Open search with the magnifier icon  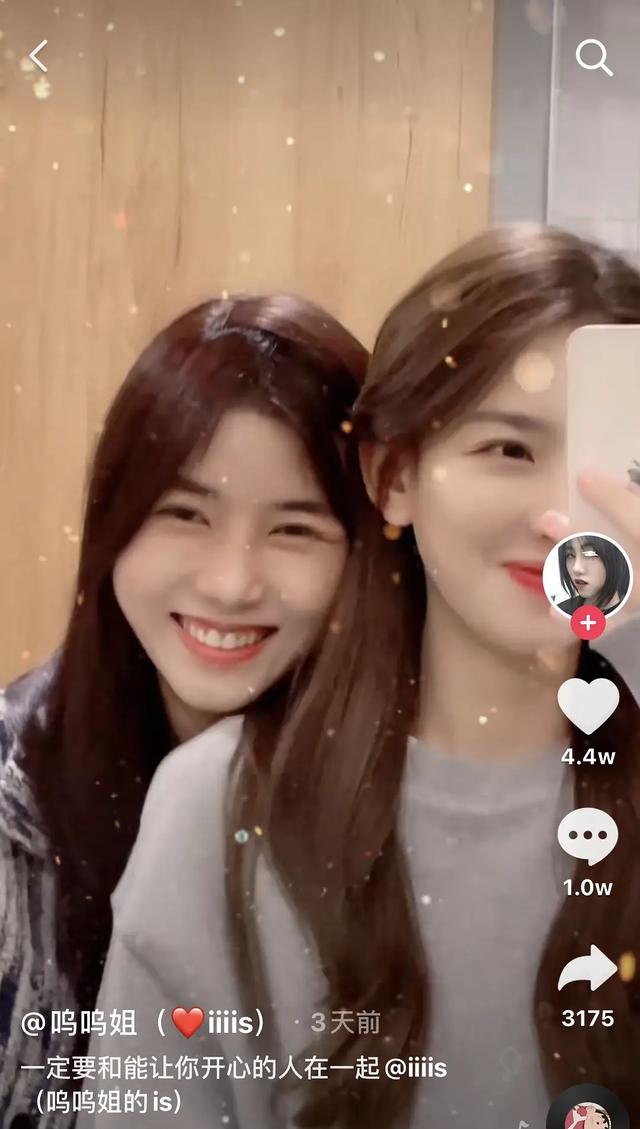(x=593, y=58)
